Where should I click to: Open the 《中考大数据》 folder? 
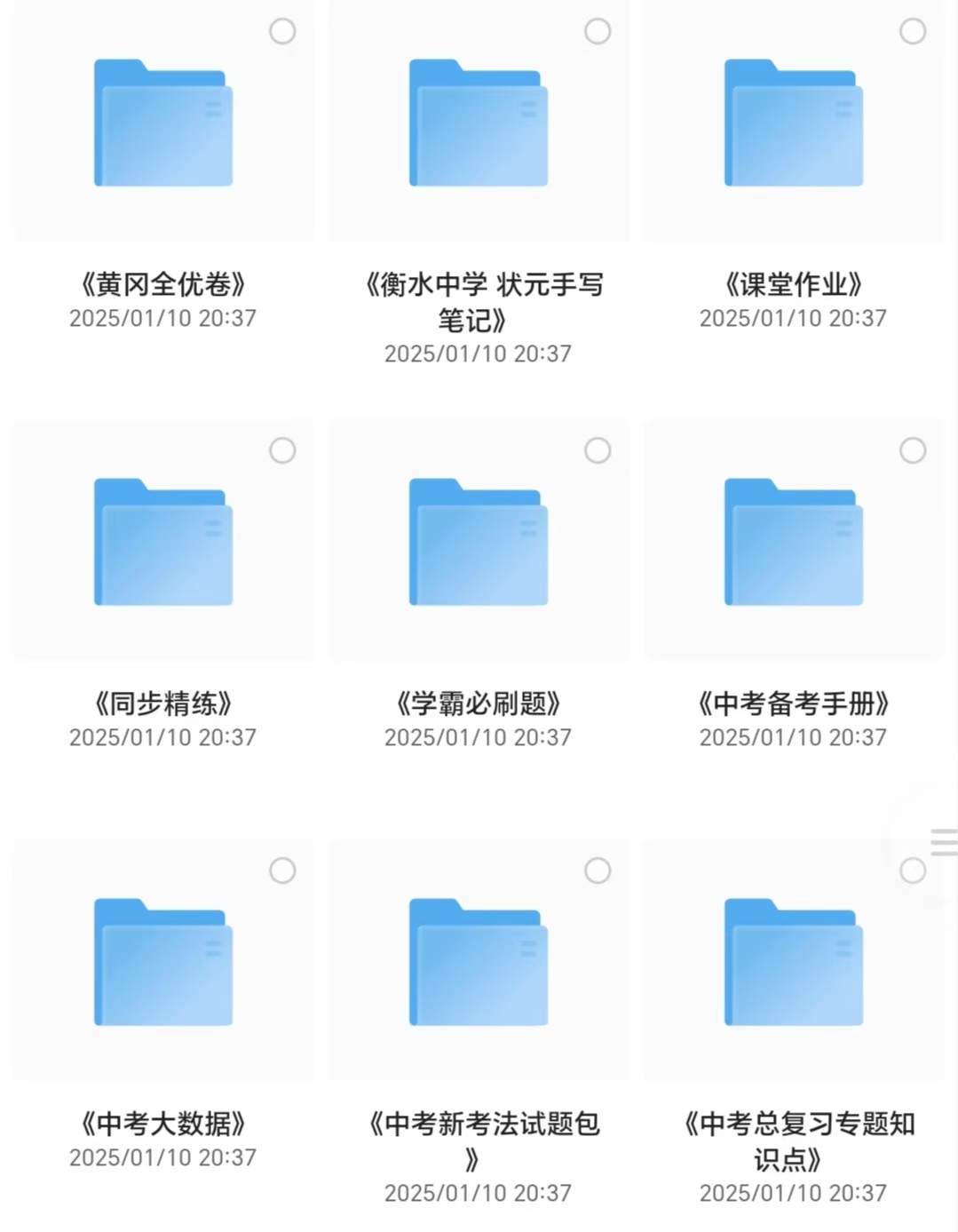click(x=163, y=963)
